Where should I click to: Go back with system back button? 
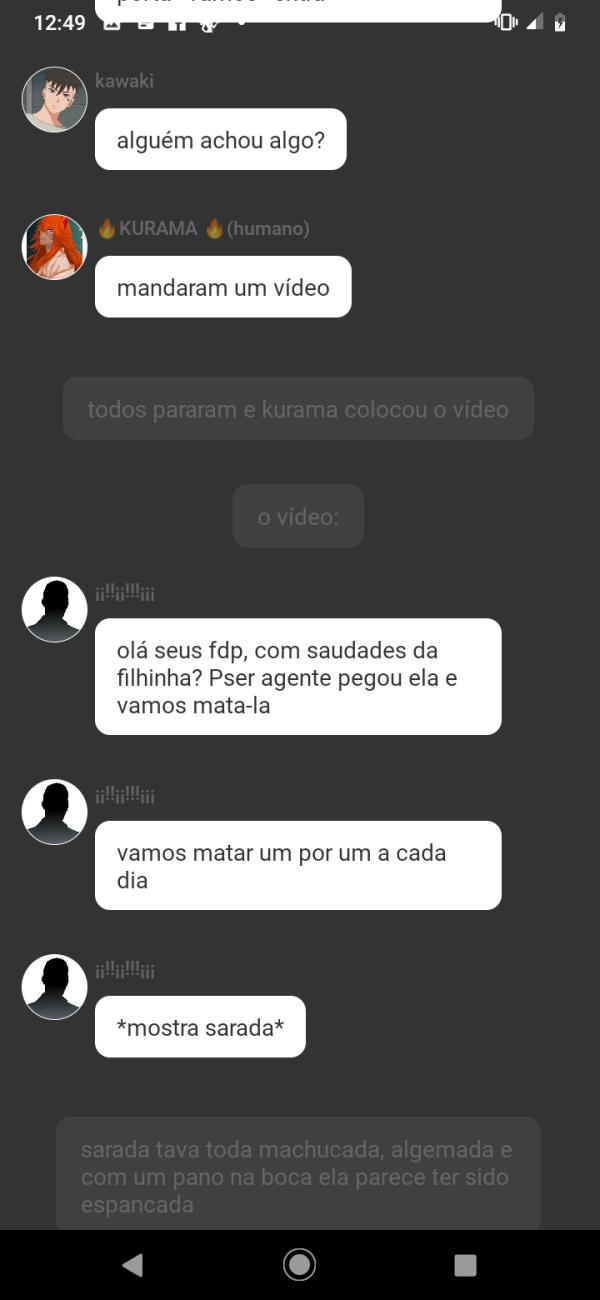(x=132, y=1265)
